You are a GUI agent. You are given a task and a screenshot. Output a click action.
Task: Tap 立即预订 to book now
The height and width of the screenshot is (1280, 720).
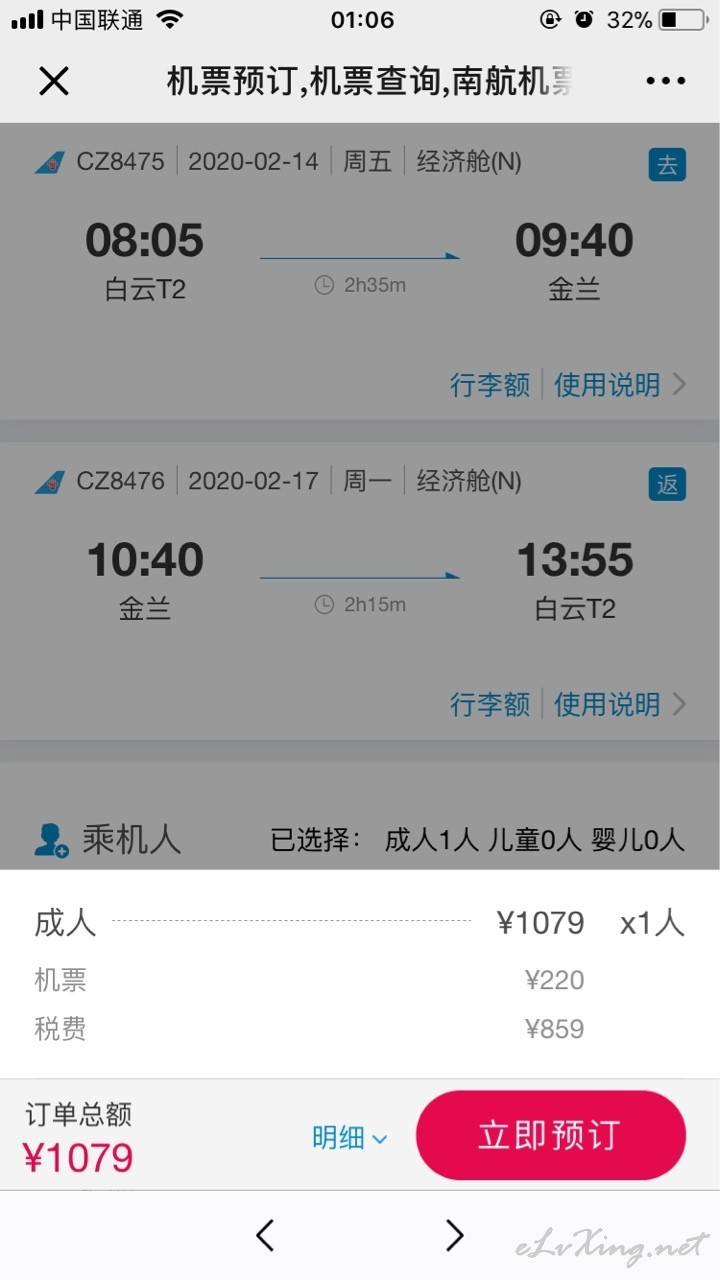pos(551,1135)
